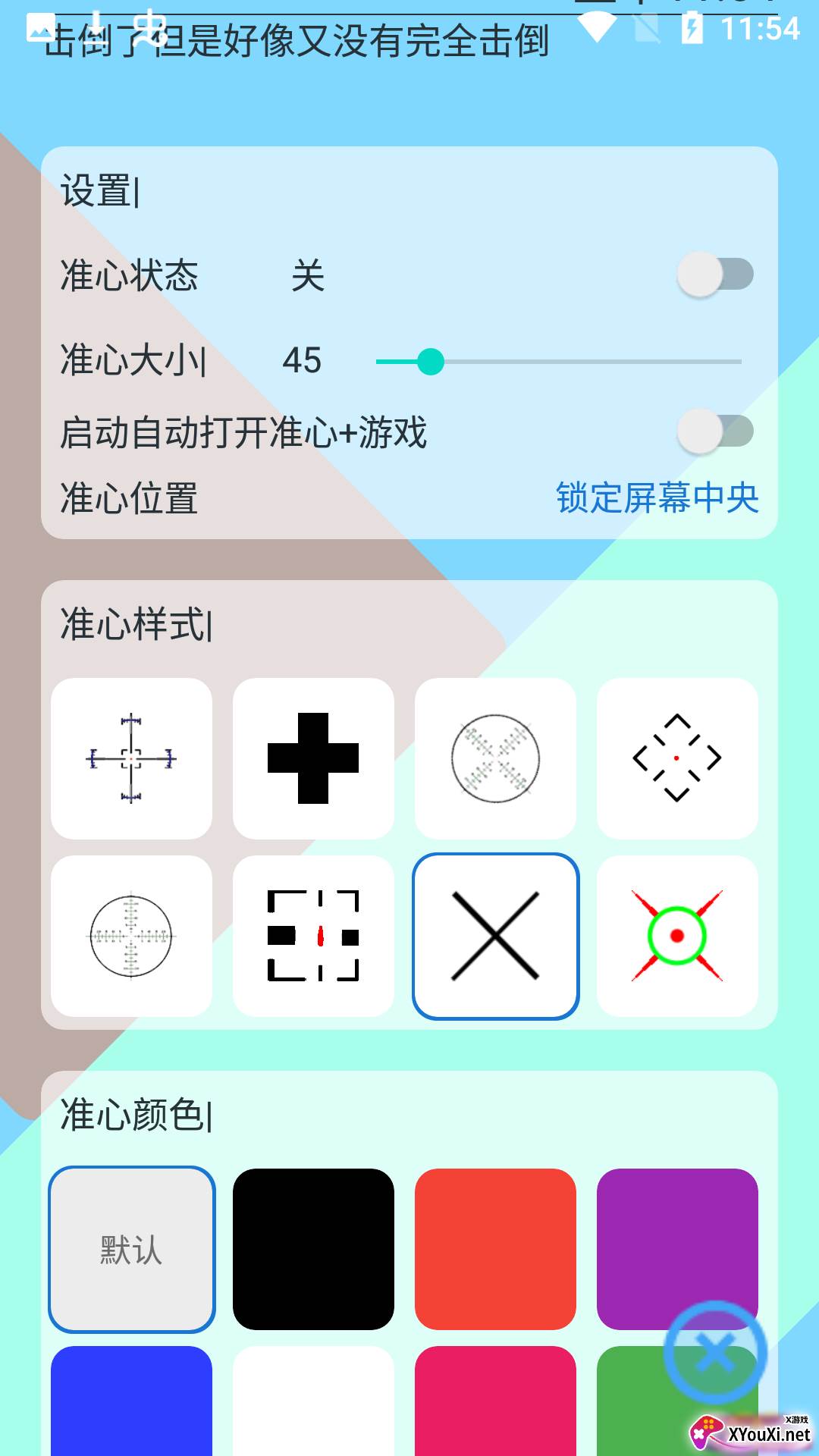Screen dimensions: 819x1456
Task: Pick the black crosshair color
Action: tap(313, 1249)
